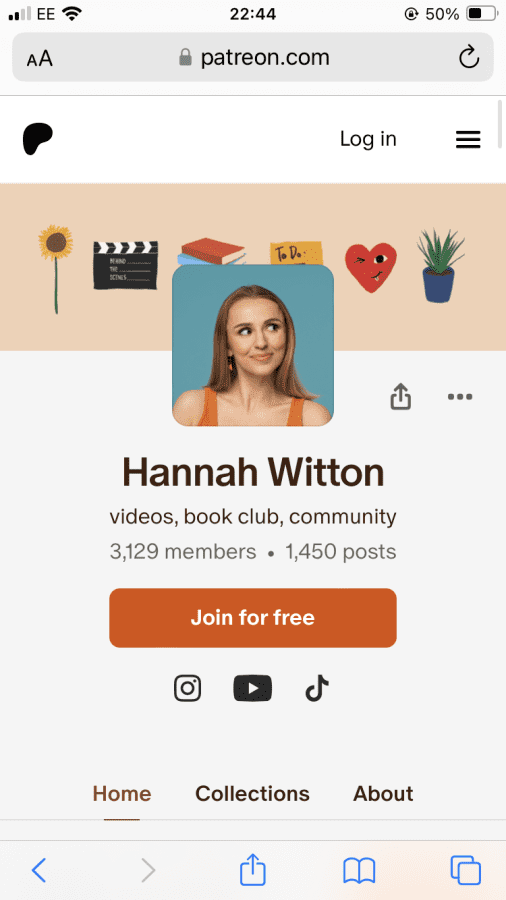Open the TikTok link
The width and height of the screenshot is (506, 900).
click(317, 688)
